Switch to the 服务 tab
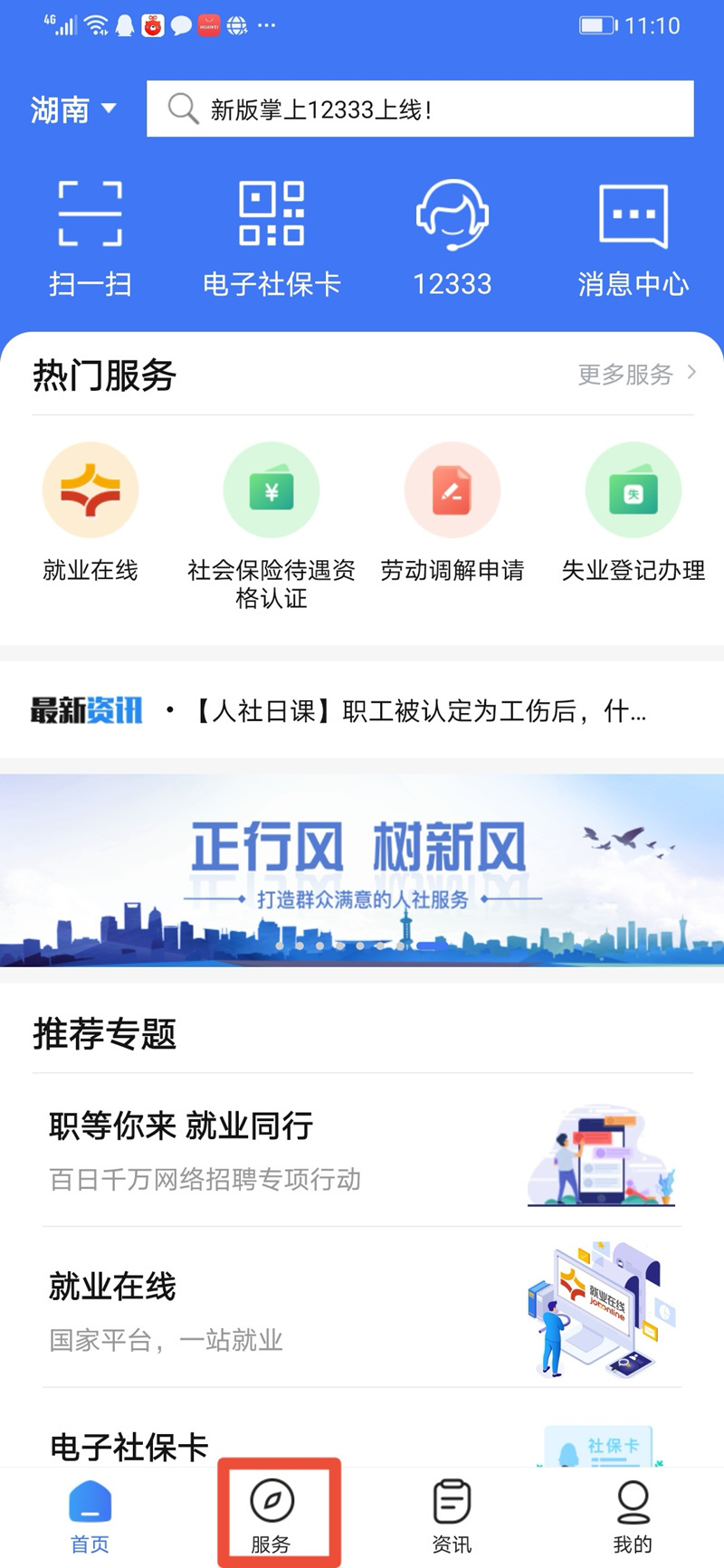This screenshot has width=724, height=1568. [271, 1517]
